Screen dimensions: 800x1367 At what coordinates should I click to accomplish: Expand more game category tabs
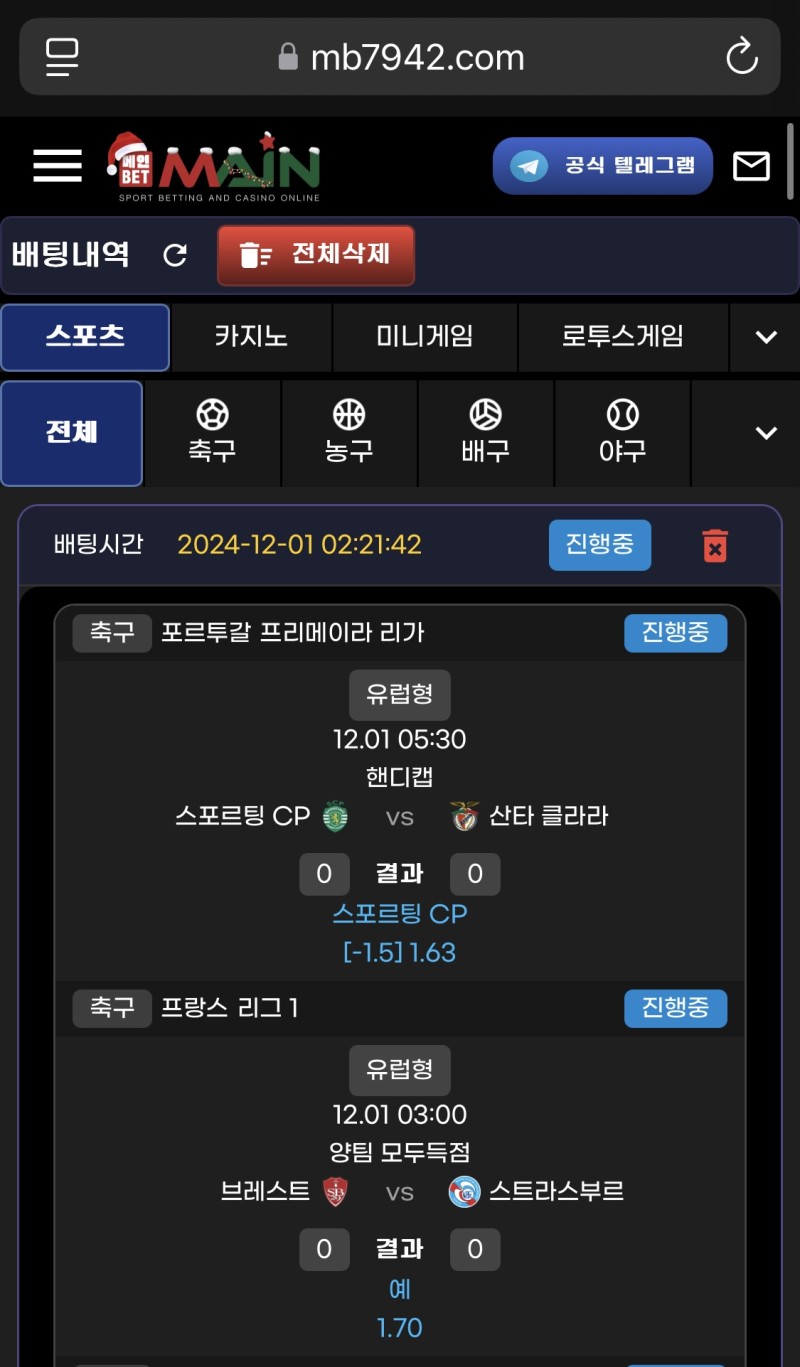coord(766,337)
